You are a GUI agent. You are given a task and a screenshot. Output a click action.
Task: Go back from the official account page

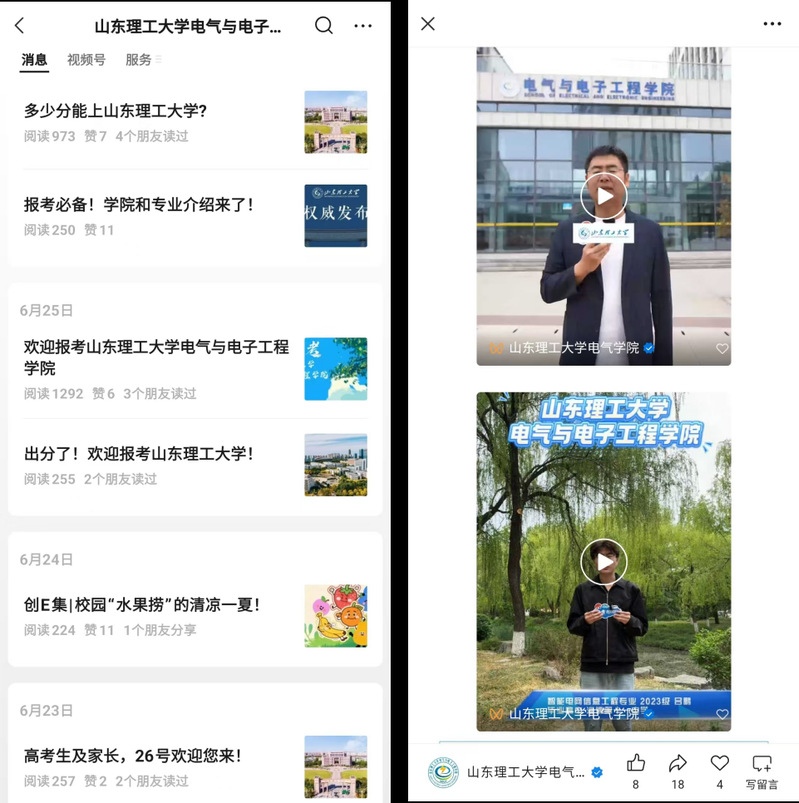(20, 26)
